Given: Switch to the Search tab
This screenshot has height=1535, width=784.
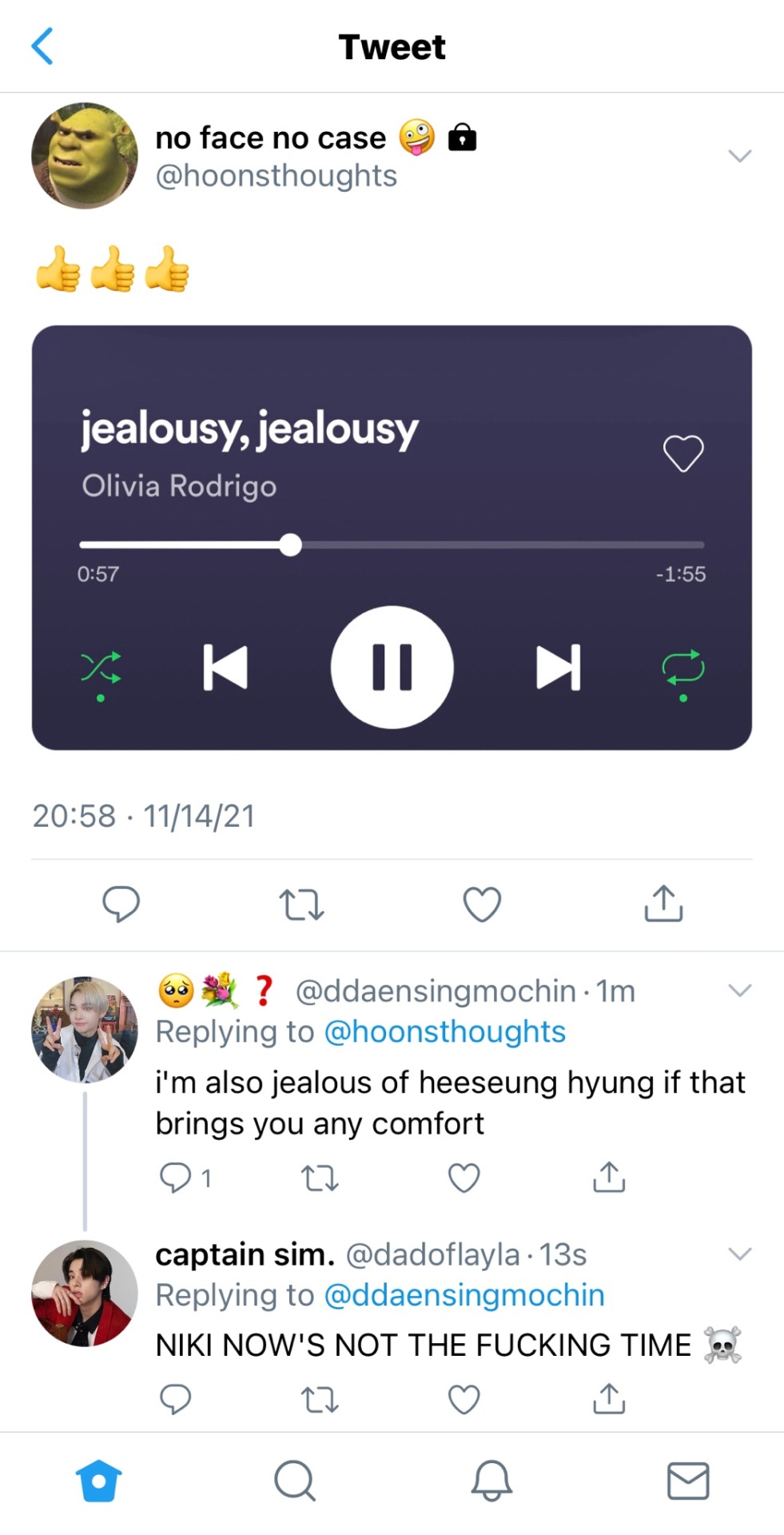Looking at the screenshot, I should [x=295, y=1481].
